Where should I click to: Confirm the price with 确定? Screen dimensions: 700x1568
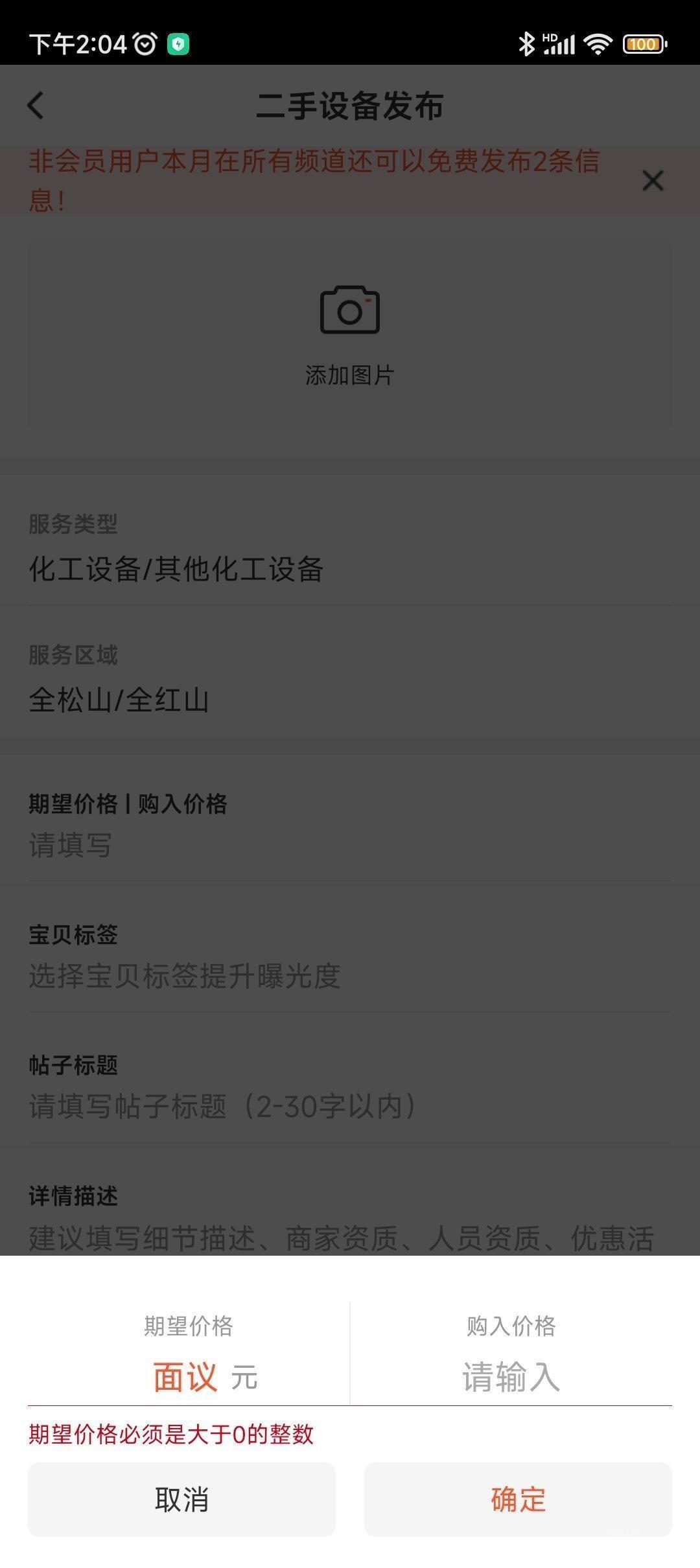pos(518,1499)
